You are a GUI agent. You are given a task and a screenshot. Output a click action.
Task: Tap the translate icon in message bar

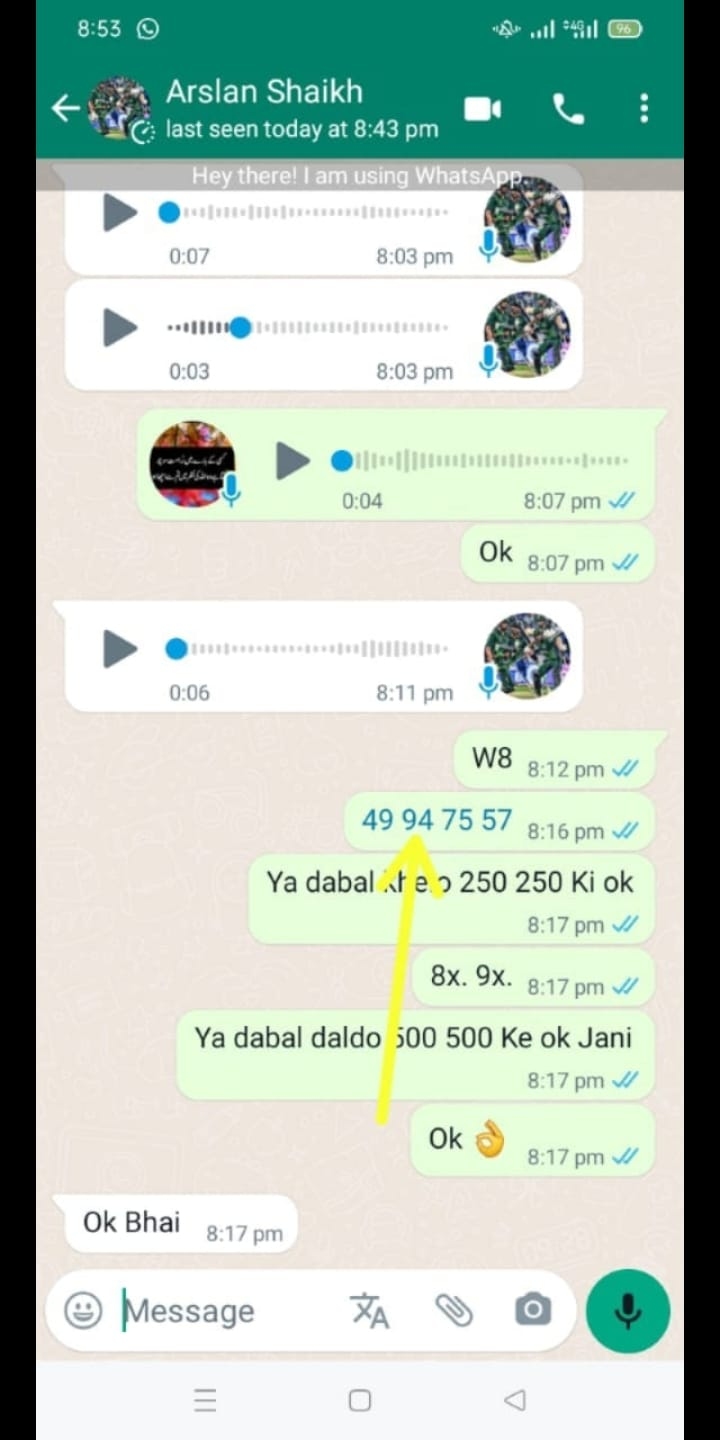point(369,1310)
